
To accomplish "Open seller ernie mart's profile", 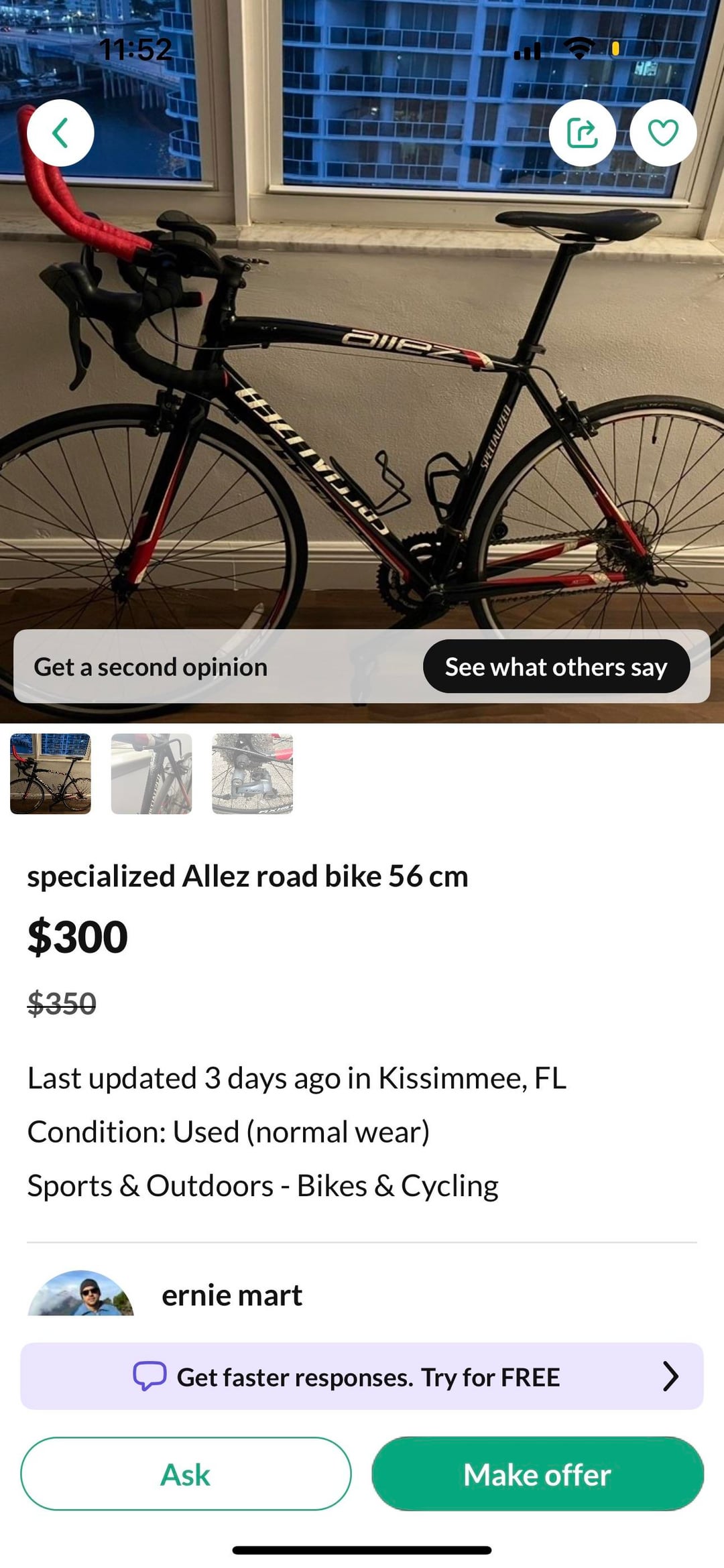I will tap(231, 1295).
